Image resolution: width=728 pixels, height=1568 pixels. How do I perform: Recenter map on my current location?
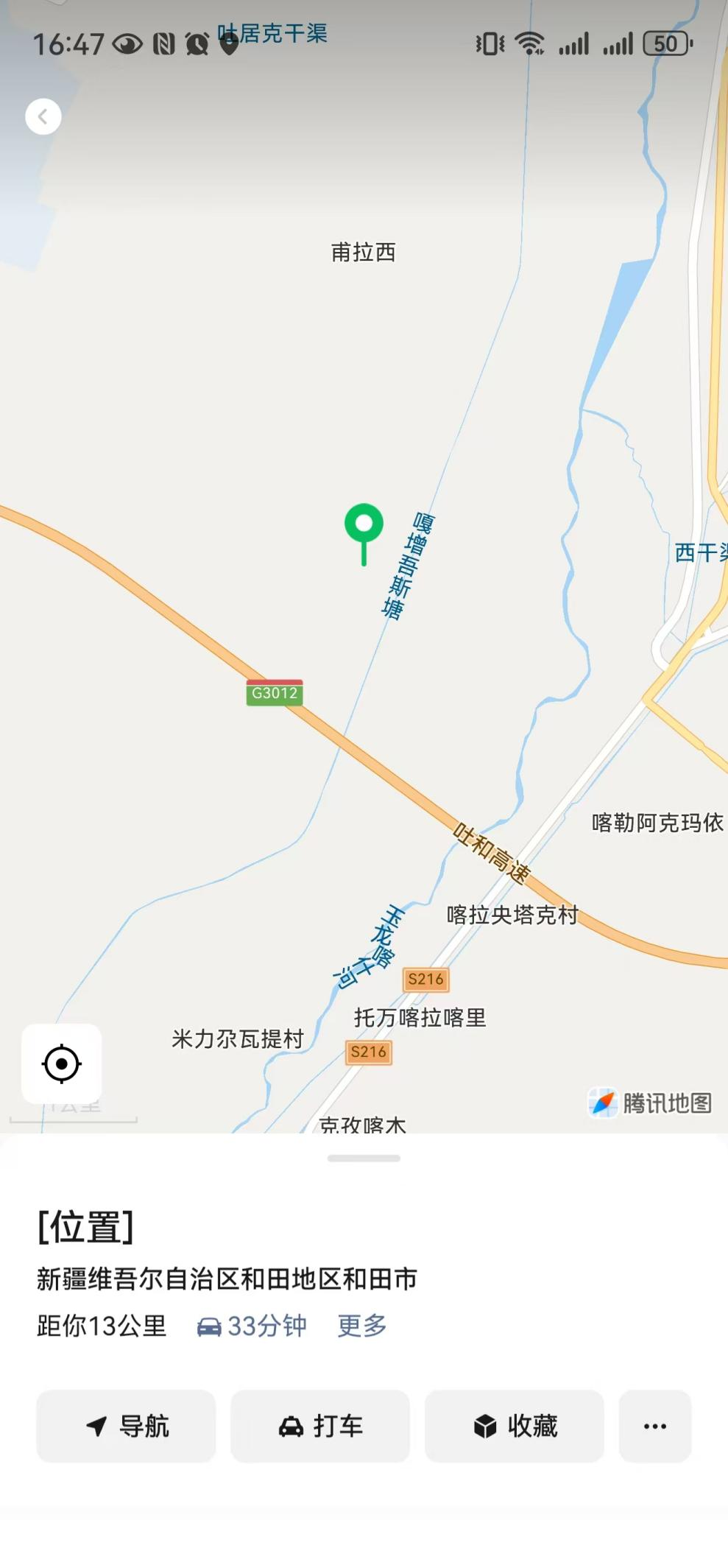point(62,1064)
